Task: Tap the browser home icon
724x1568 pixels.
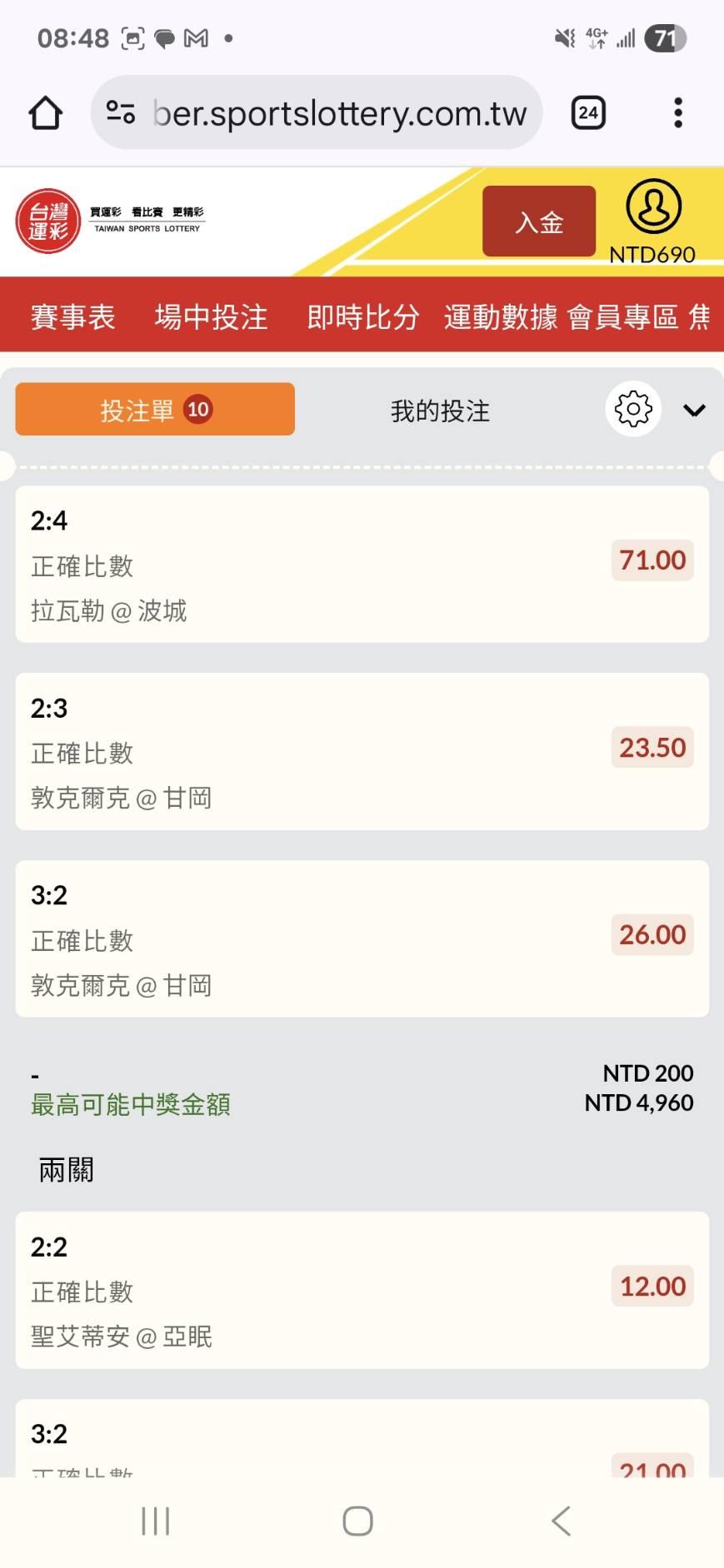Action: (46, 112)
